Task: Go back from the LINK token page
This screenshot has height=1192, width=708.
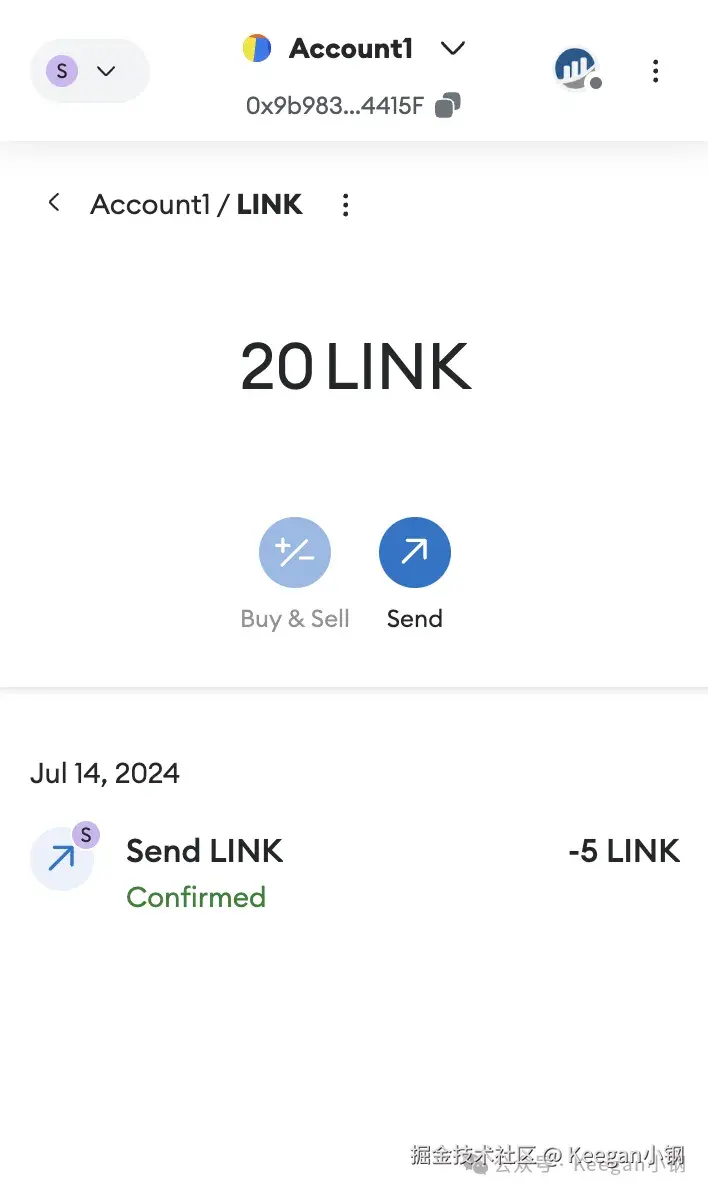Action: point(54,203)
